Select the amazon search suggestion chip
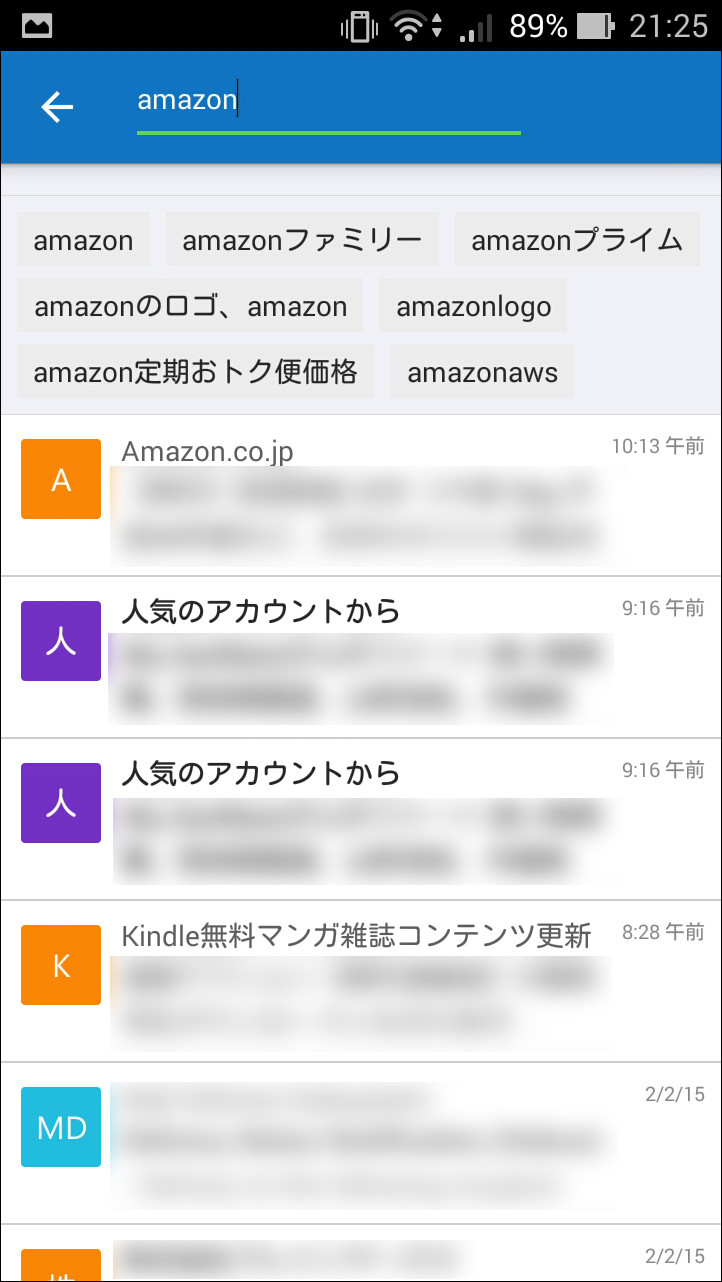This screenshot has height=1282, width=722. point(83,239)
